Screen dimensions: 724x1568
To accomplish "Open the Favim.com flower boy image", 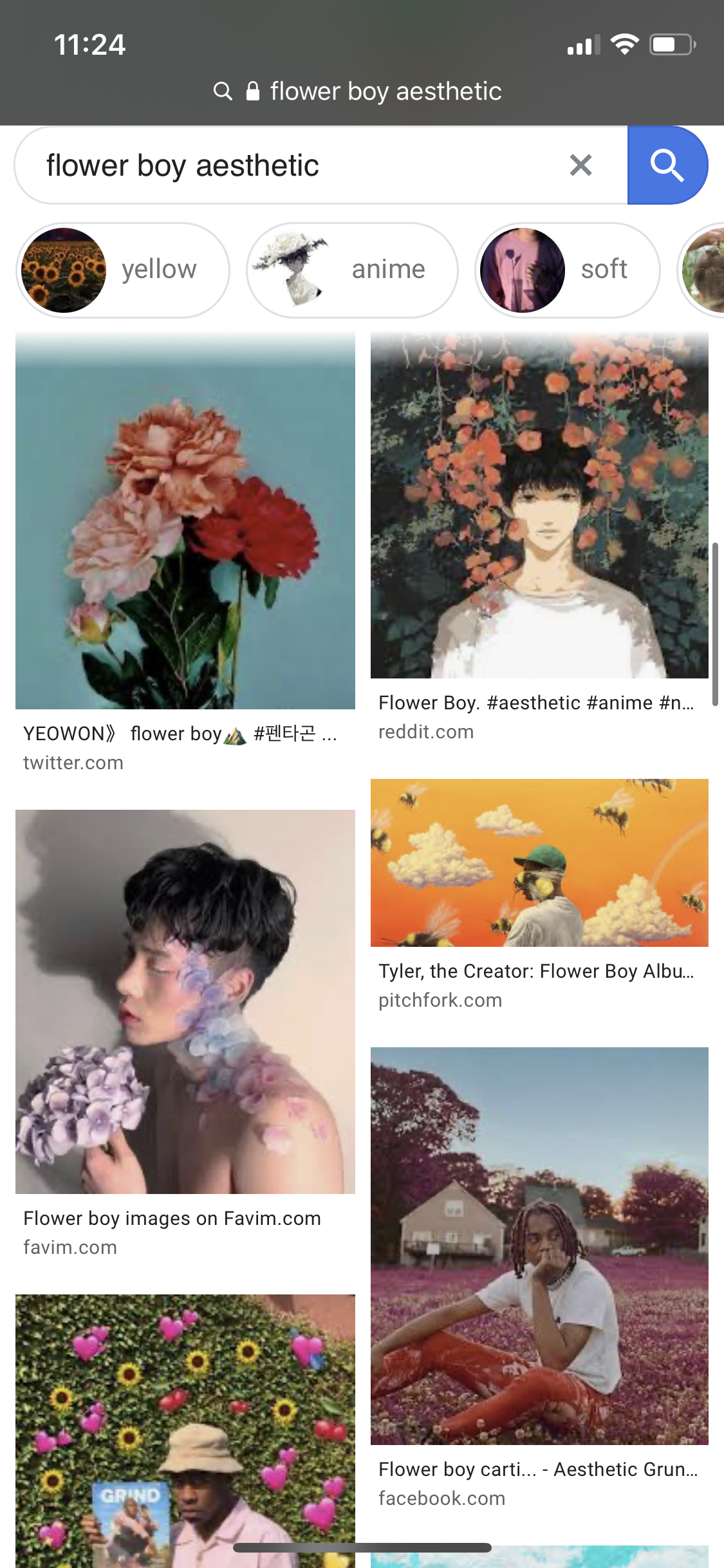I will 185,1002.
